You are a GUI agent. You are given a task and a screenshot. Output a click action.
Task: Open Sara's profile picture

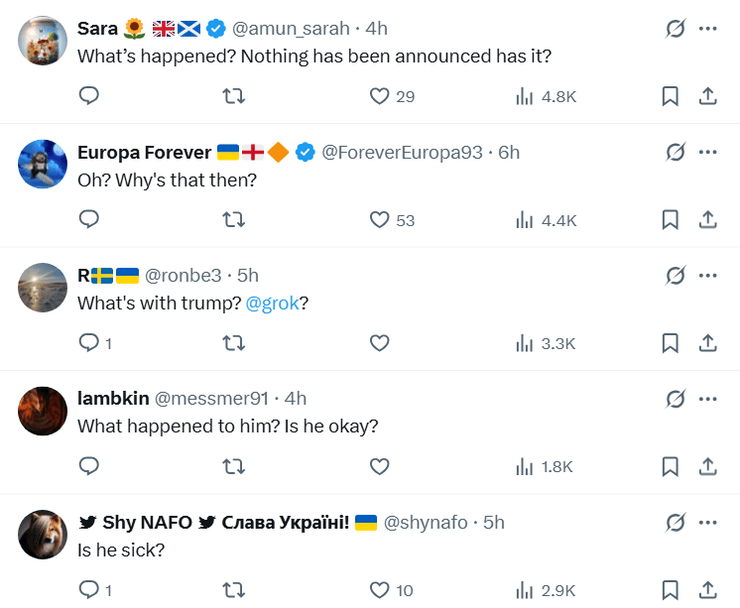tap(43, 41)
